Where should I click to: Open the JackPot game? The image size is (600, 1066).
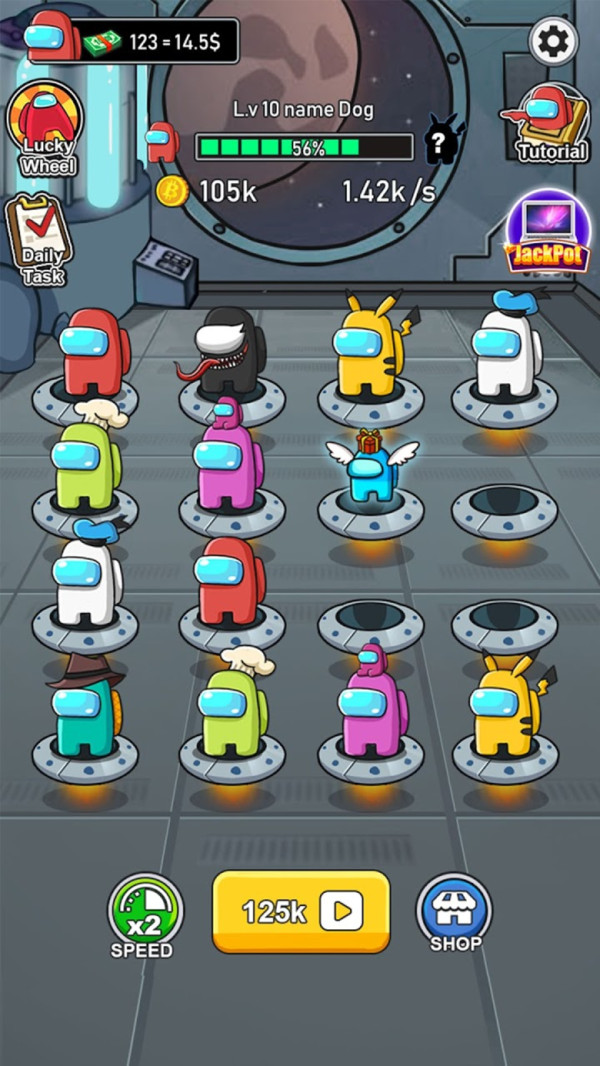pyautogui.click(x=548, y=231)
